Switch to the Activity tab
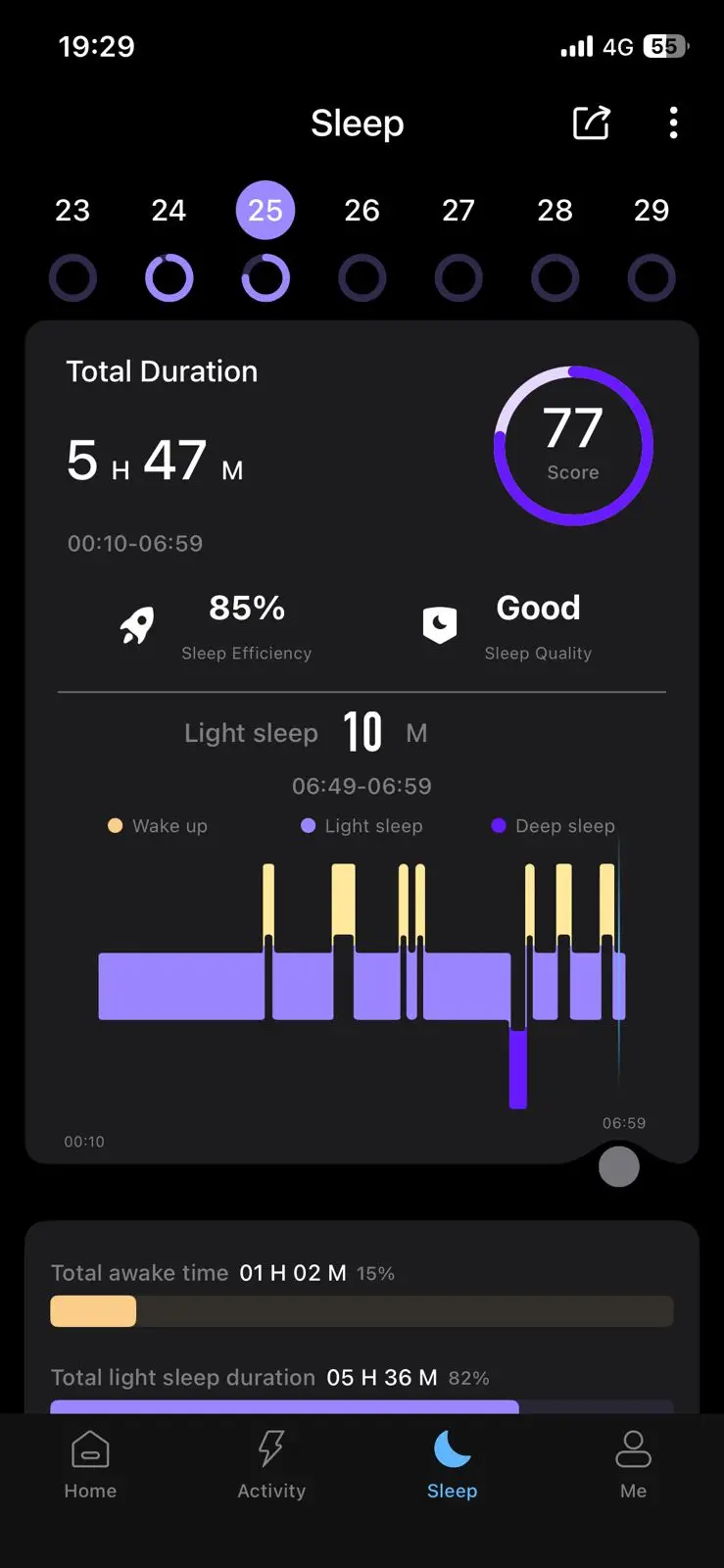 coord(271,1465)
